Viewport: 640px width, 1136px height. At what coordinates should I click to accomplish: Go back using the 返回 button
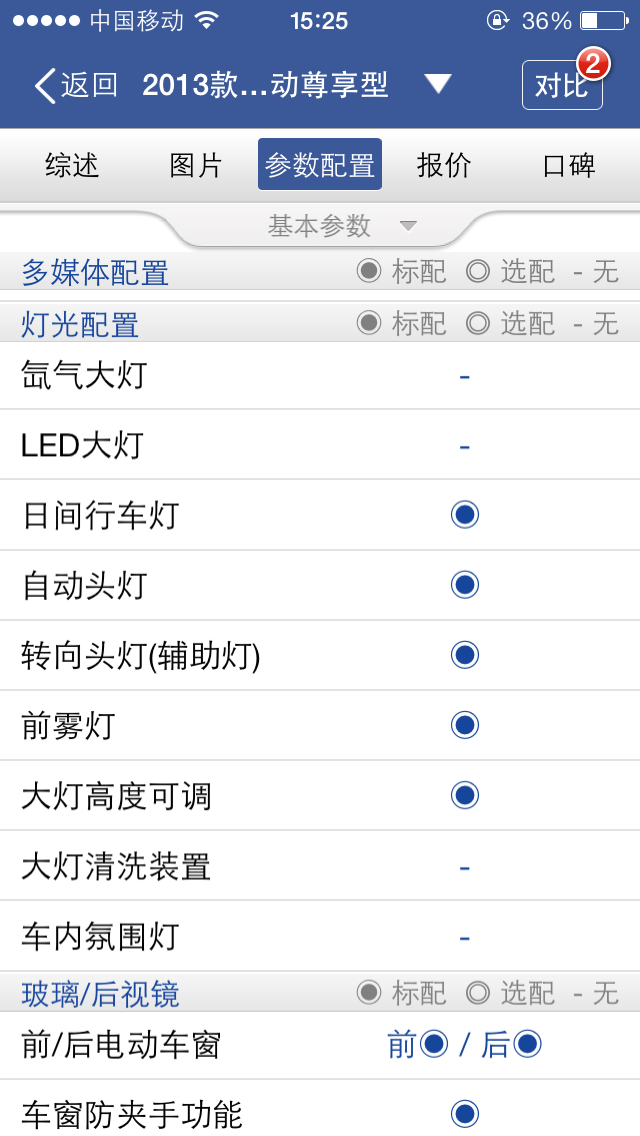pyautogui.click(x=76, y=85)
